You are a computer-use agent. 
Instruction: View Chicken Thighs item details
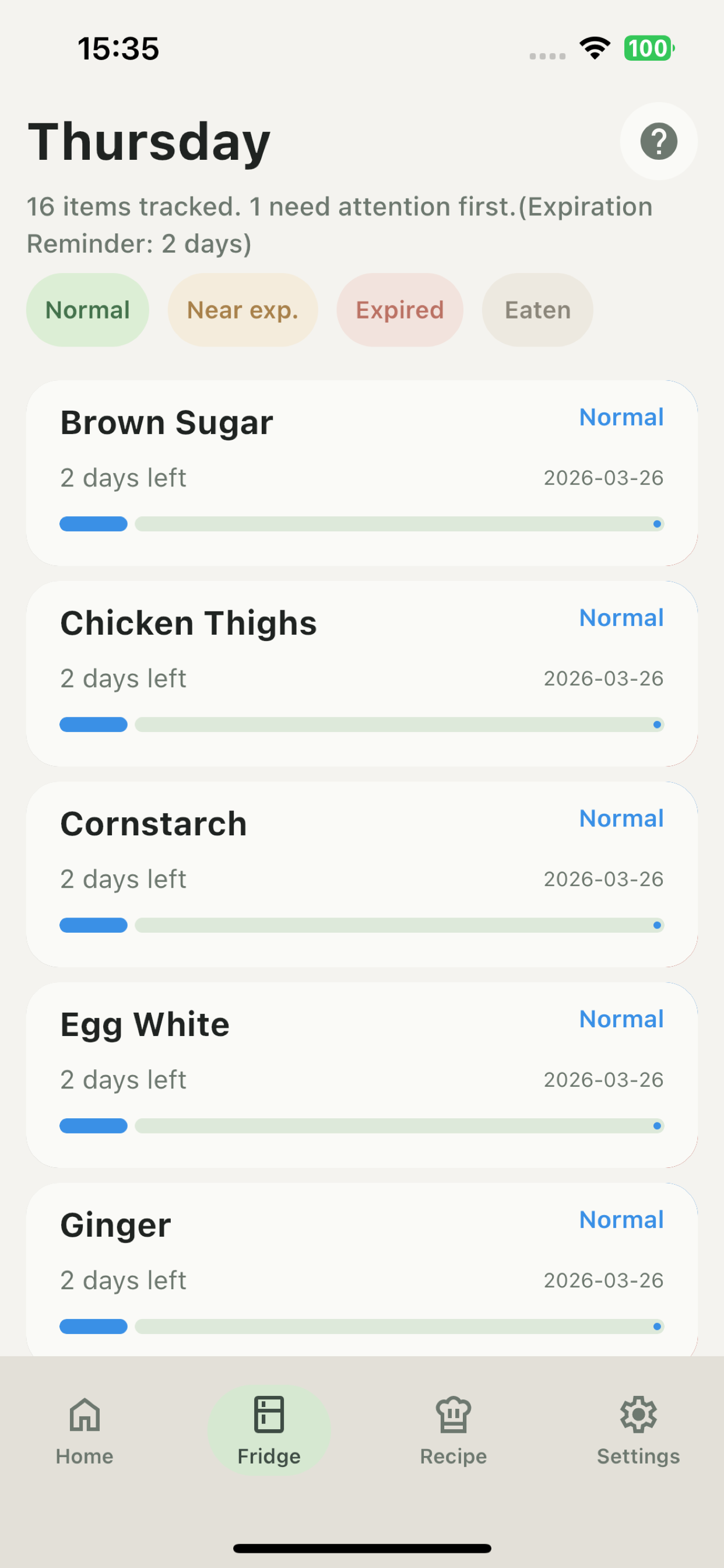(361, 673)
